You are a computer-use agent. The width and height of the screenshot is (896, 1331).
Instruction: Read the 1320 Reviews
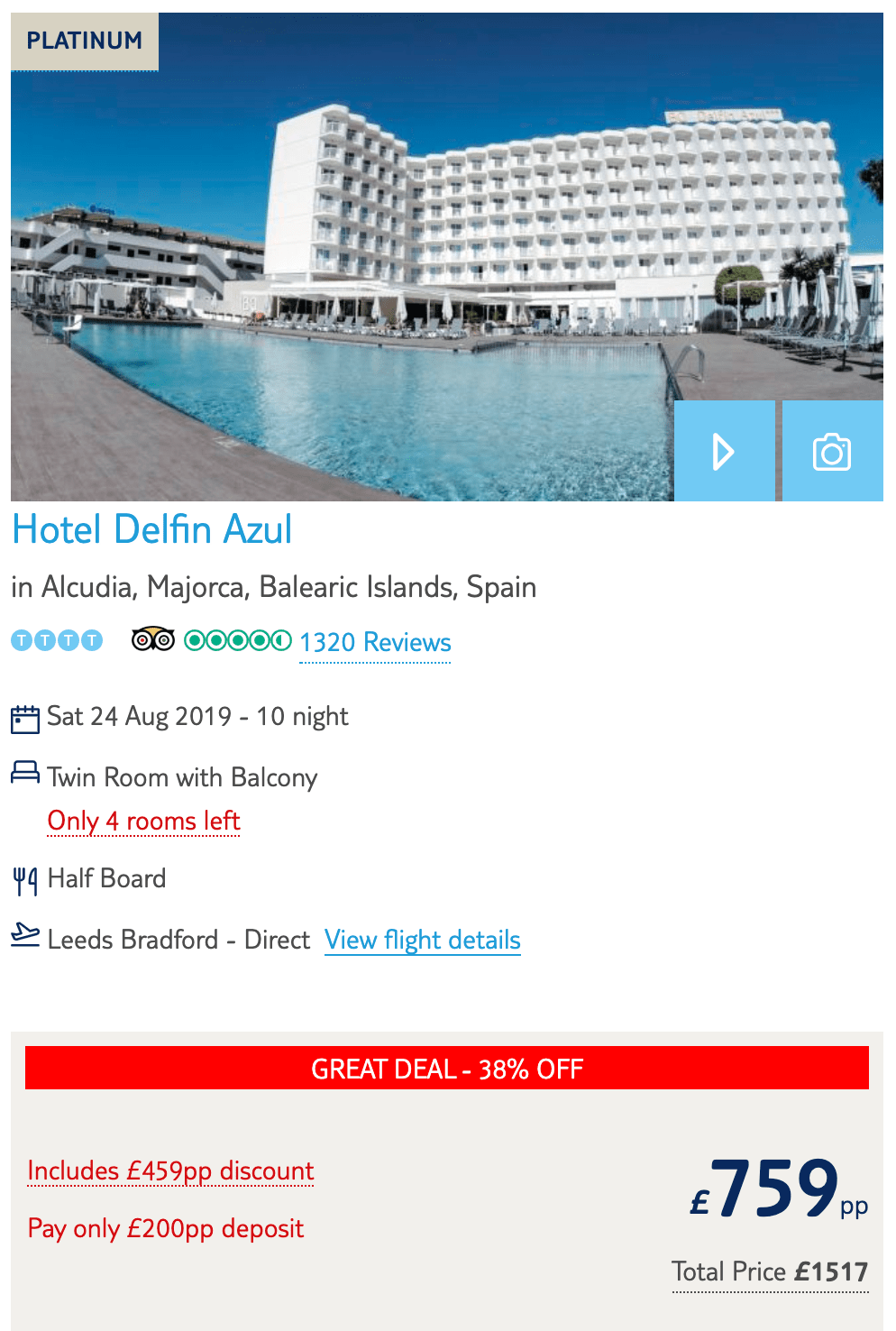coord(375,642)
